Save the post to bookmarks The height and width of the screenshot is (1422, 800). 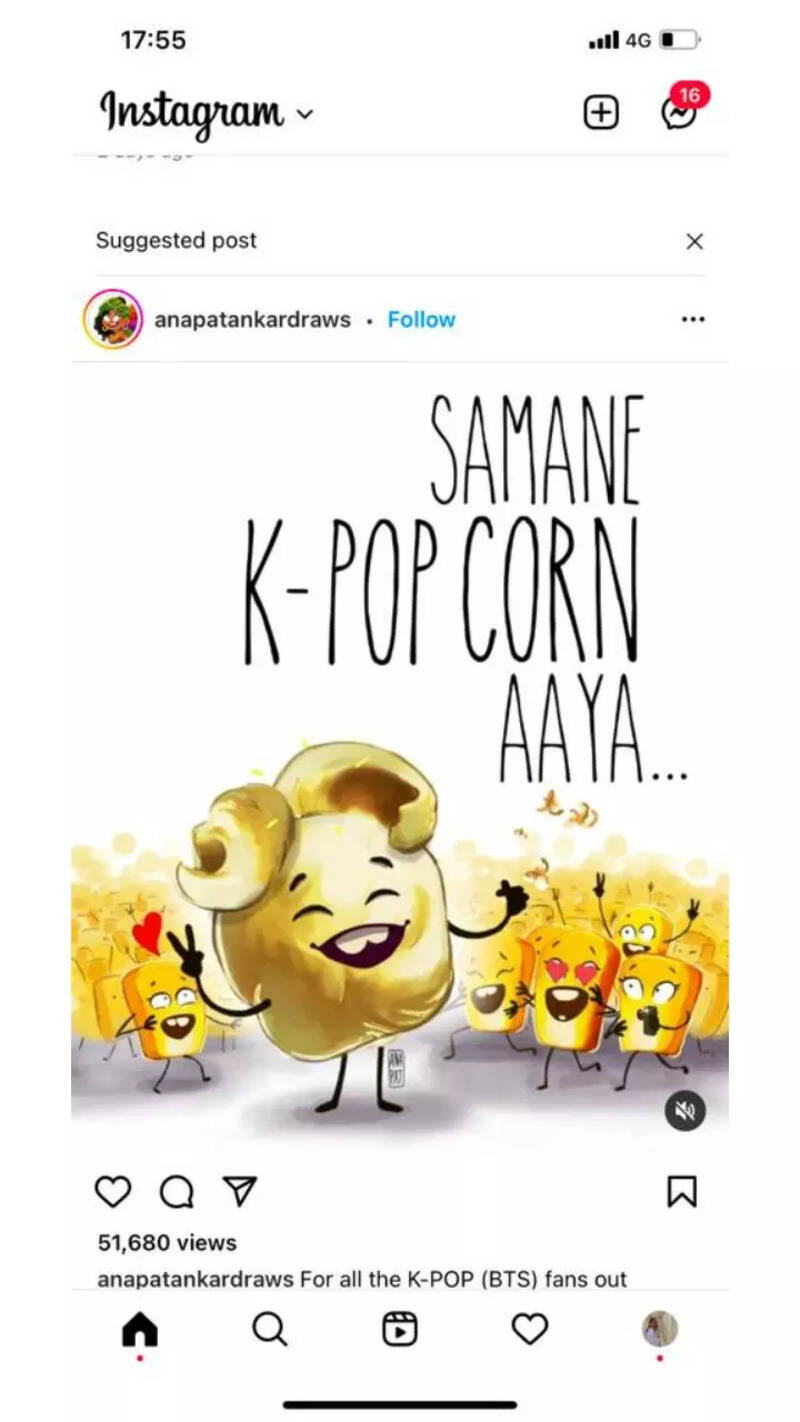681,1191
